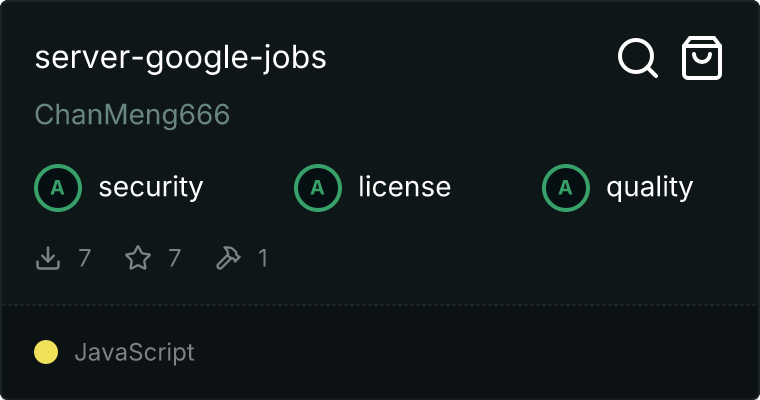Viewport: 760px width, 400px height.
Task: Open the server-google-jobs card
Action: tap(181, 58)
